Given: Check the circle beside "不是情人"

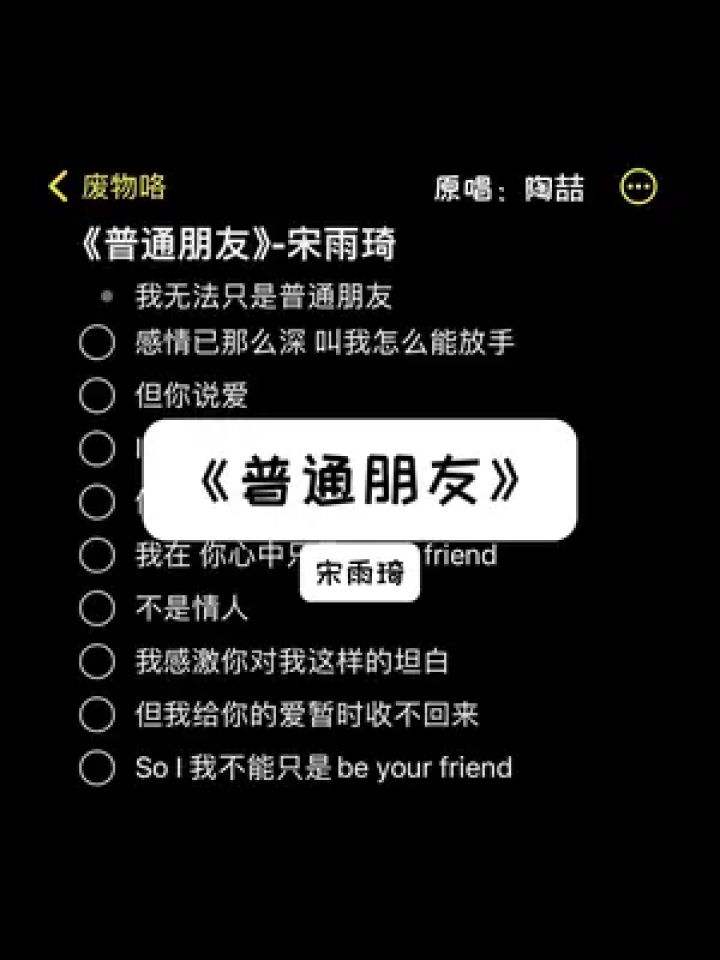Looking at the screenshot, I should point(97,607).
